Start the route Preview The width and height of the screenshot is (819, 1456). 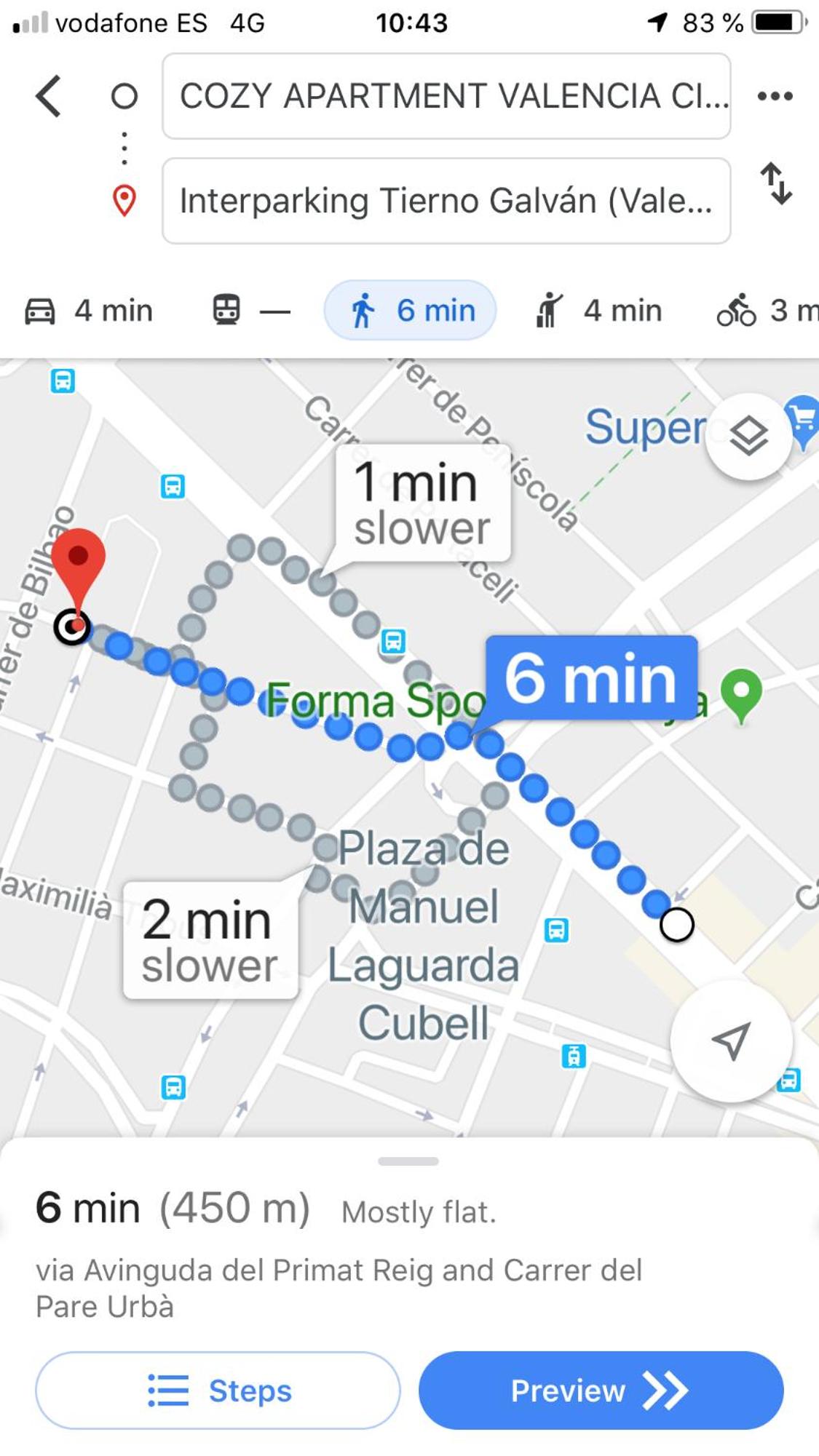pyautogui.click(x=601, y=1391)
